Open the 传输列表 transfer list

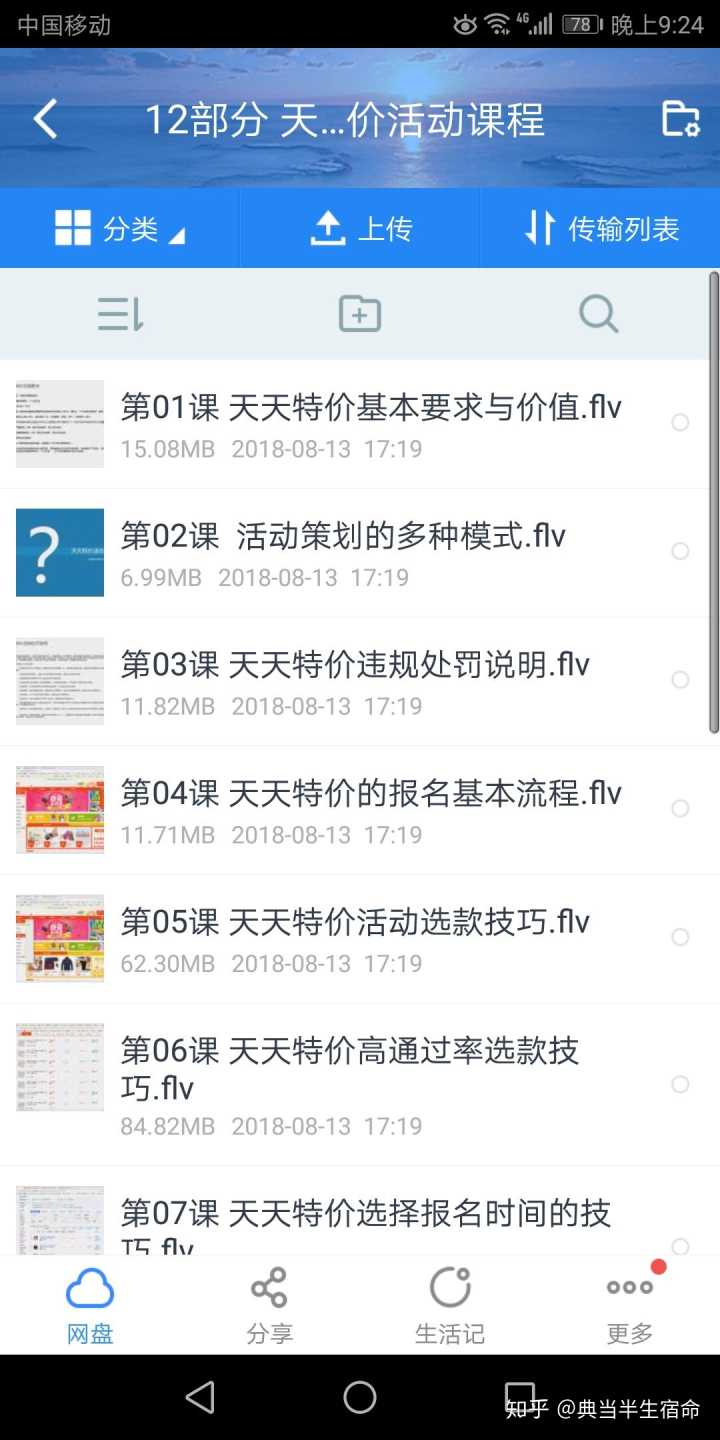coord(602,229)
